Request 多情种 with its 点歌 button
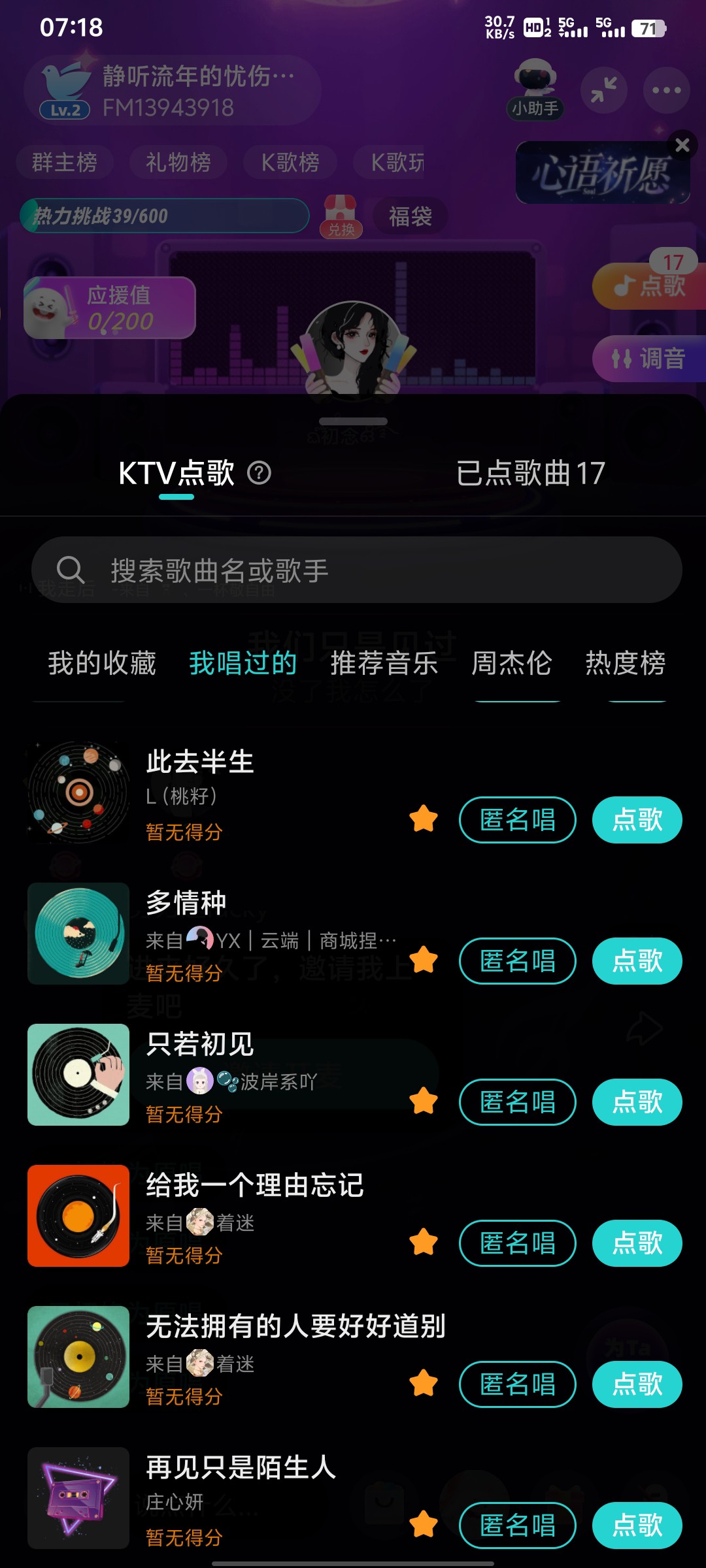 637,961
